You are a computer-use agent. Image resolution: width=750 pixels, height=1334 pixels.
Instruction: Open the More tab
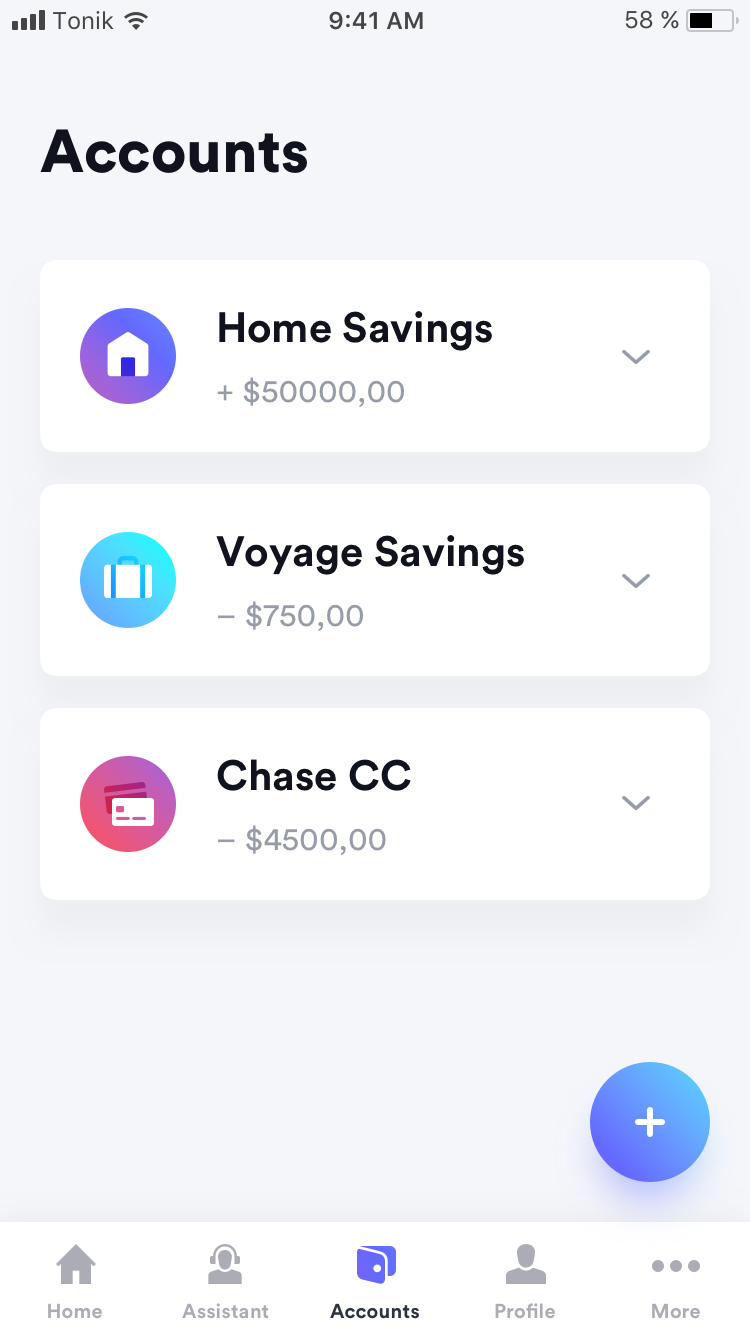[676, 1281]
